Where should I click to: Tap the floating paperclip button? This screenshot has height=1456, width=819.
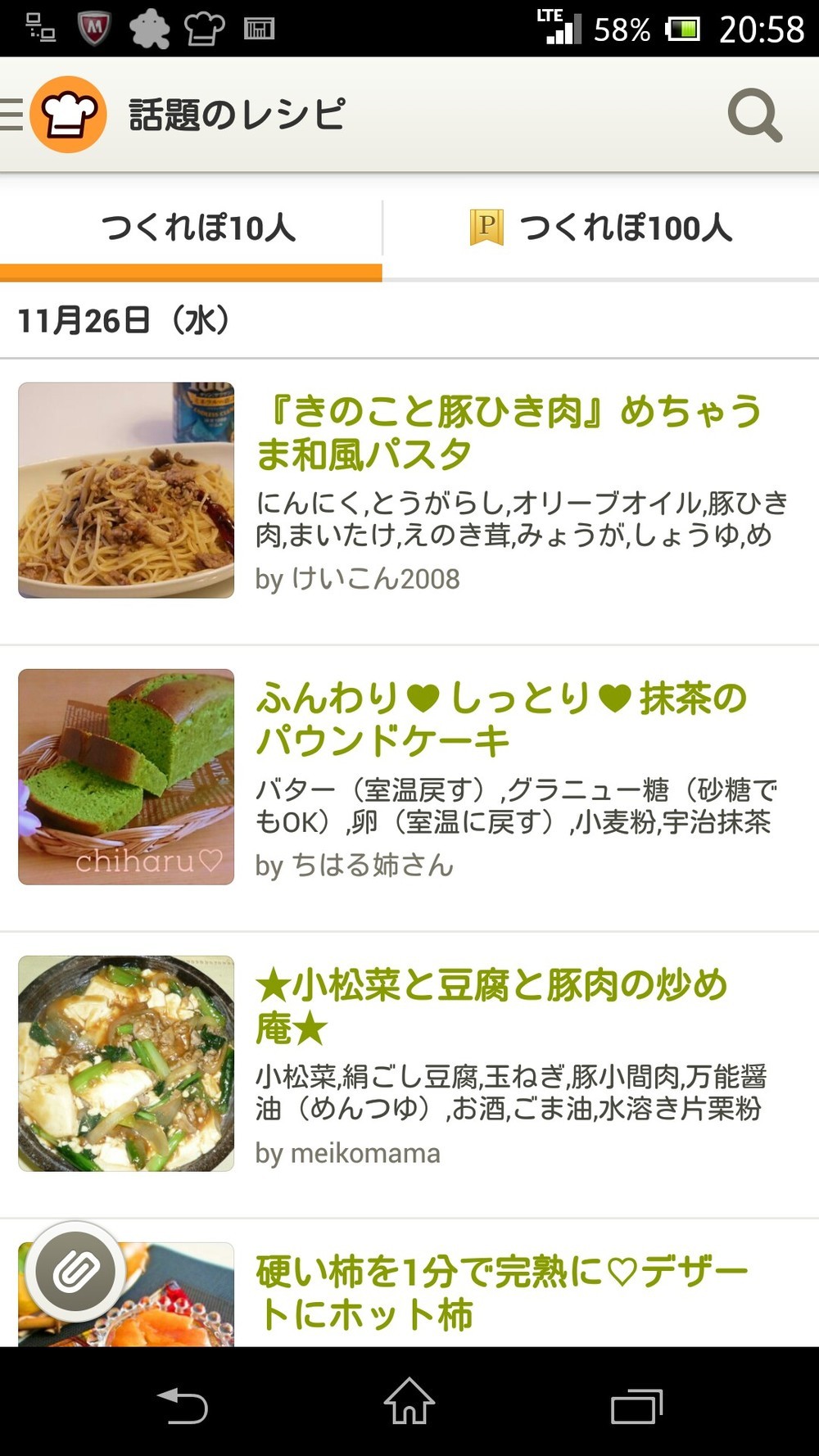tap(76, 1271)
